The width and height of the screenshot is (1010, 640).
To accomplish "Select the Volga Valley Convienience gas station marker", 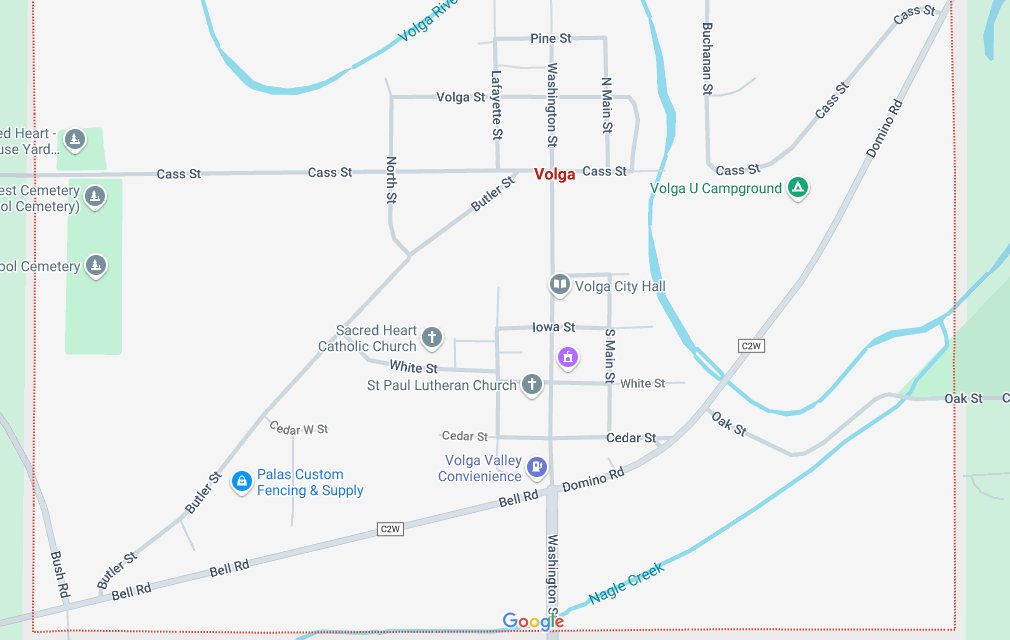I will [x=537, y=466].
